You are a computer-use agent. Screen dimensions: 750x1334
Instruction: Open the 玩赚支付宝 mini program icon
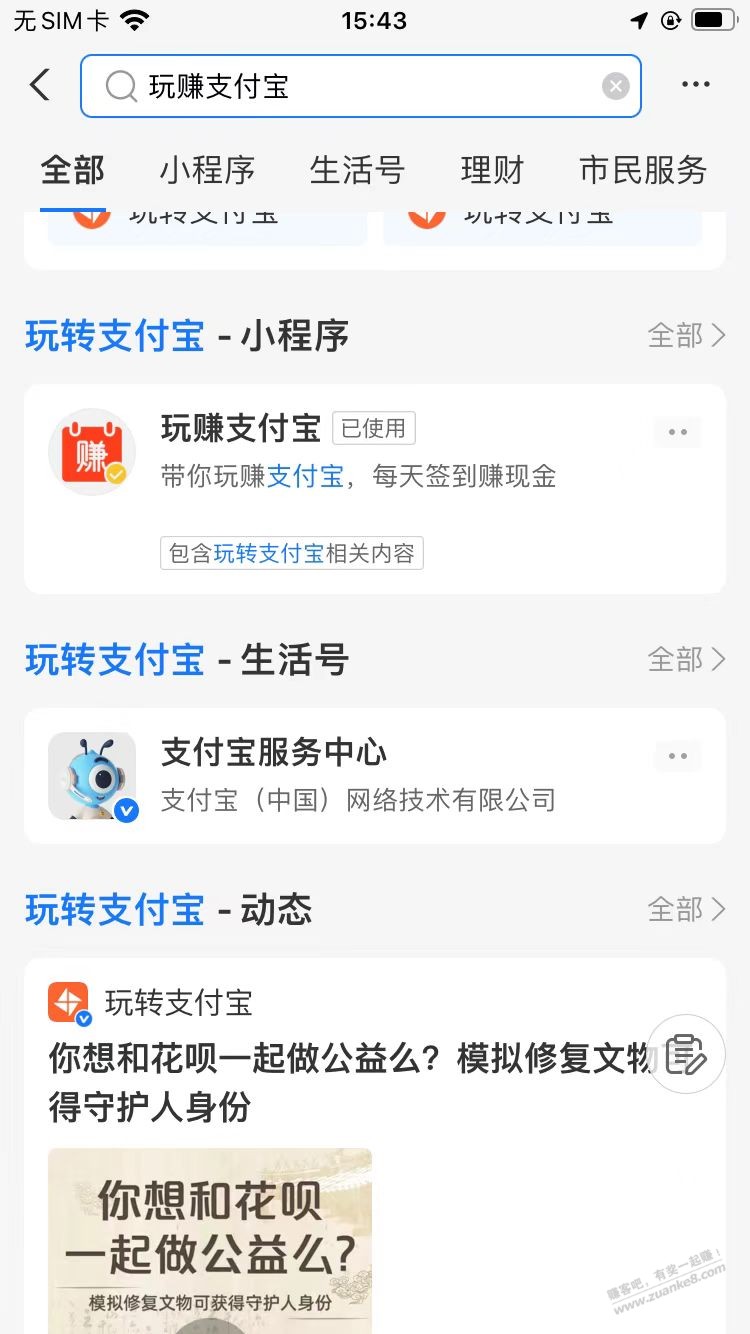[x=92, y=451]
